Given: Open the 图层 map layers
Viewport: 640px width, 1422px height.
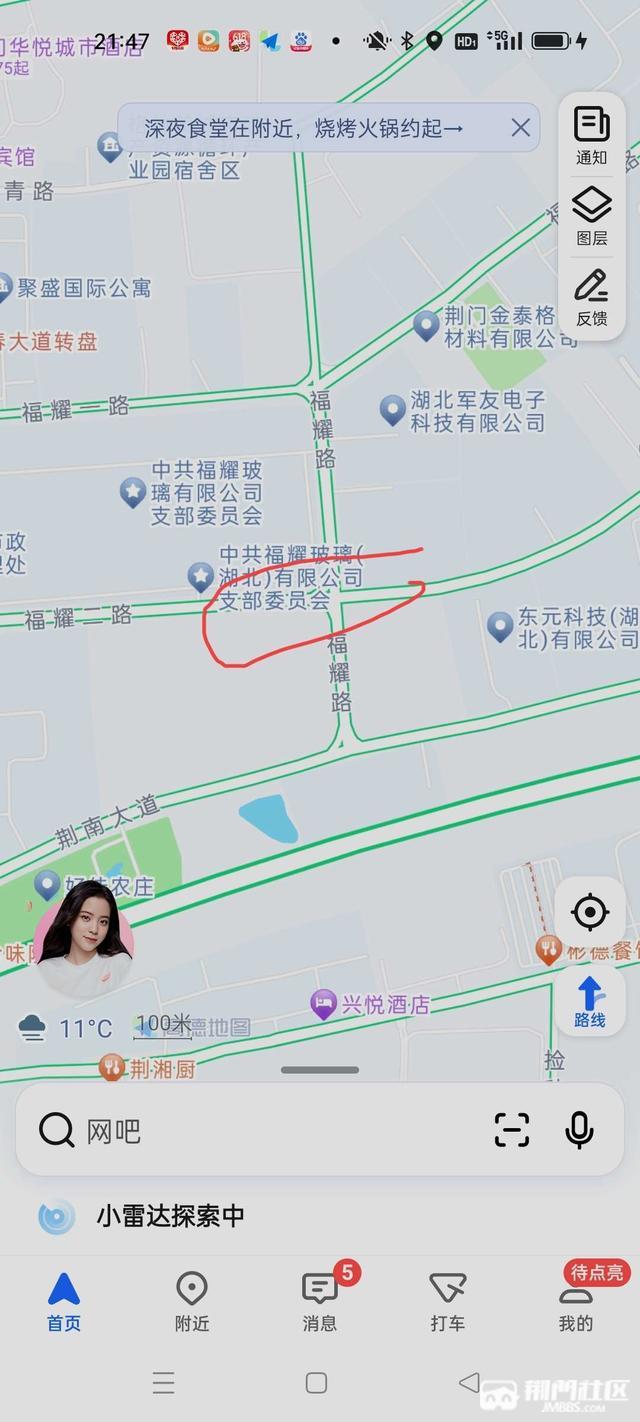Looking at the screenshot, I should (x=591, y=217).
